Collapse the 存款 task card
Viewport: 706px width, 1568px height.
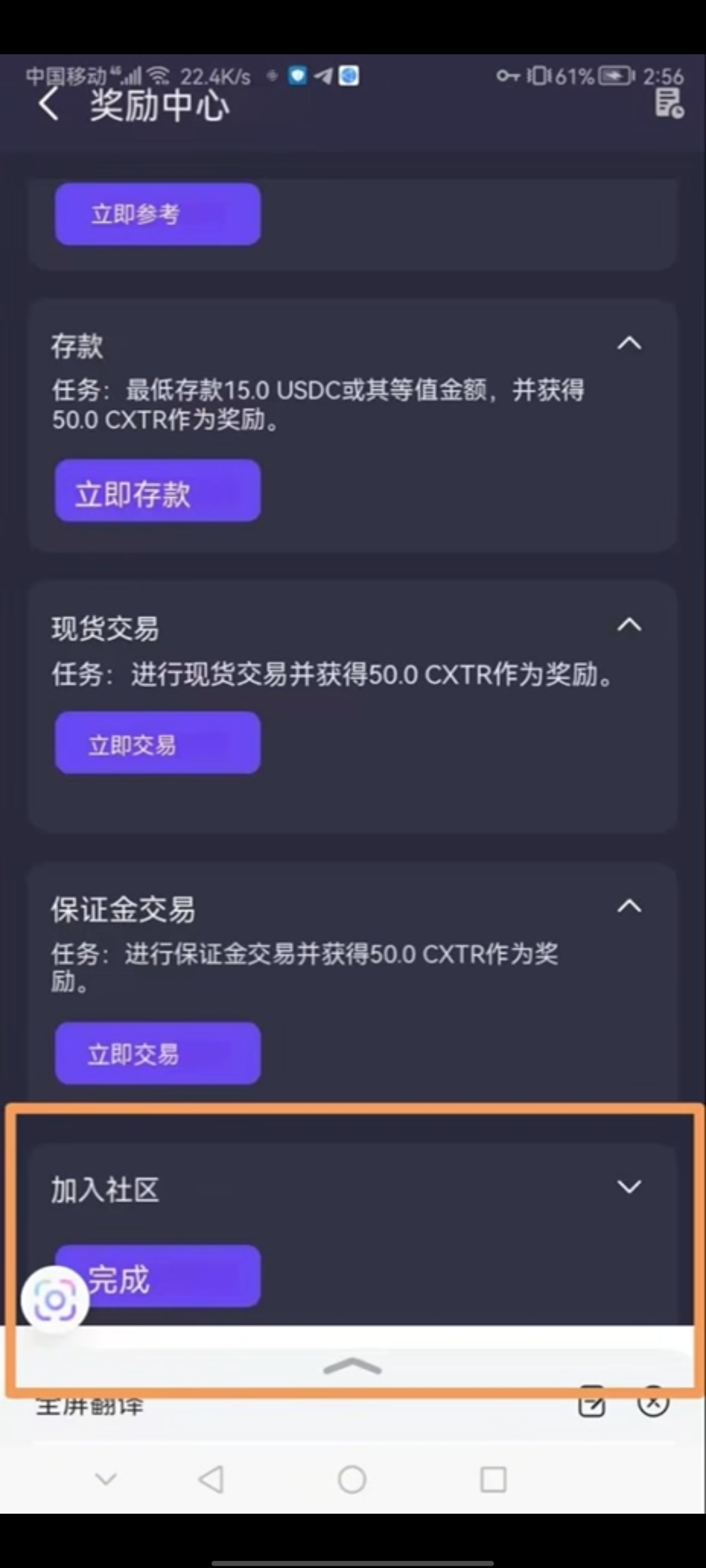coord(629,344)
